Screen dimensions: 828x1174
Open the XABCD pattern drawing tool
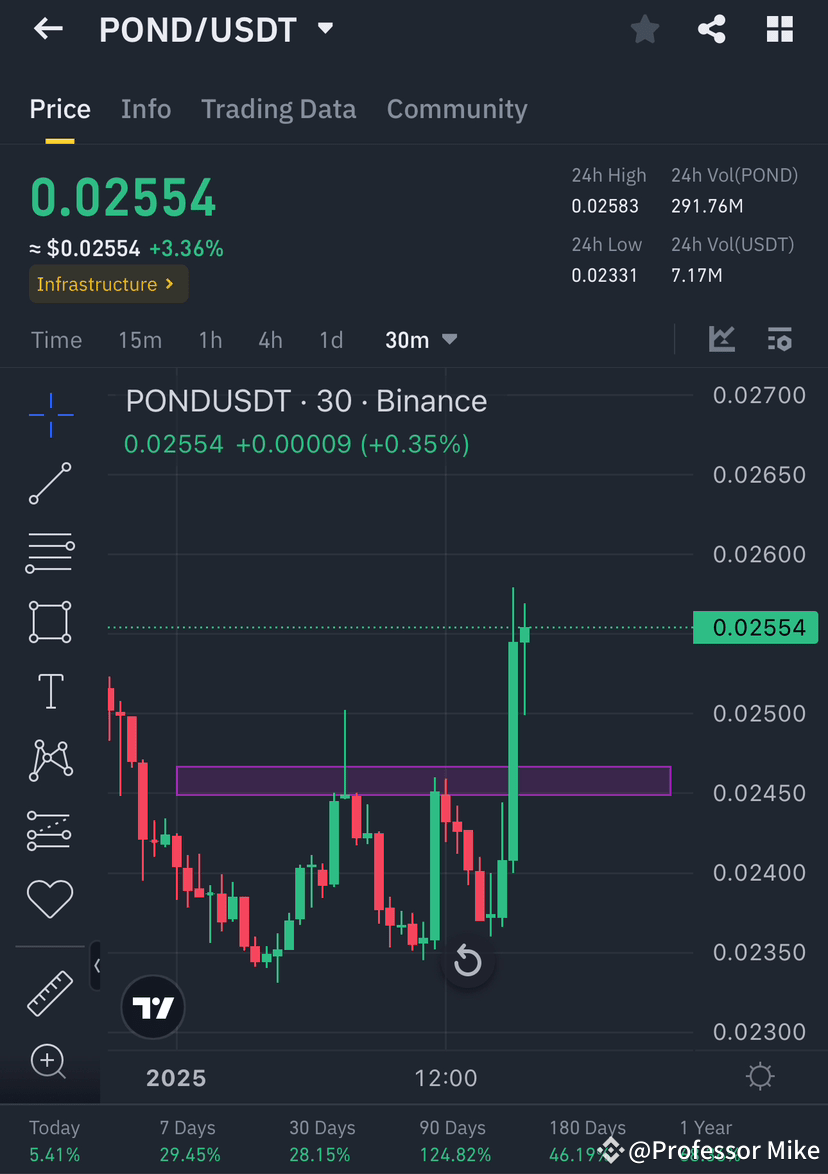(50, 760)
